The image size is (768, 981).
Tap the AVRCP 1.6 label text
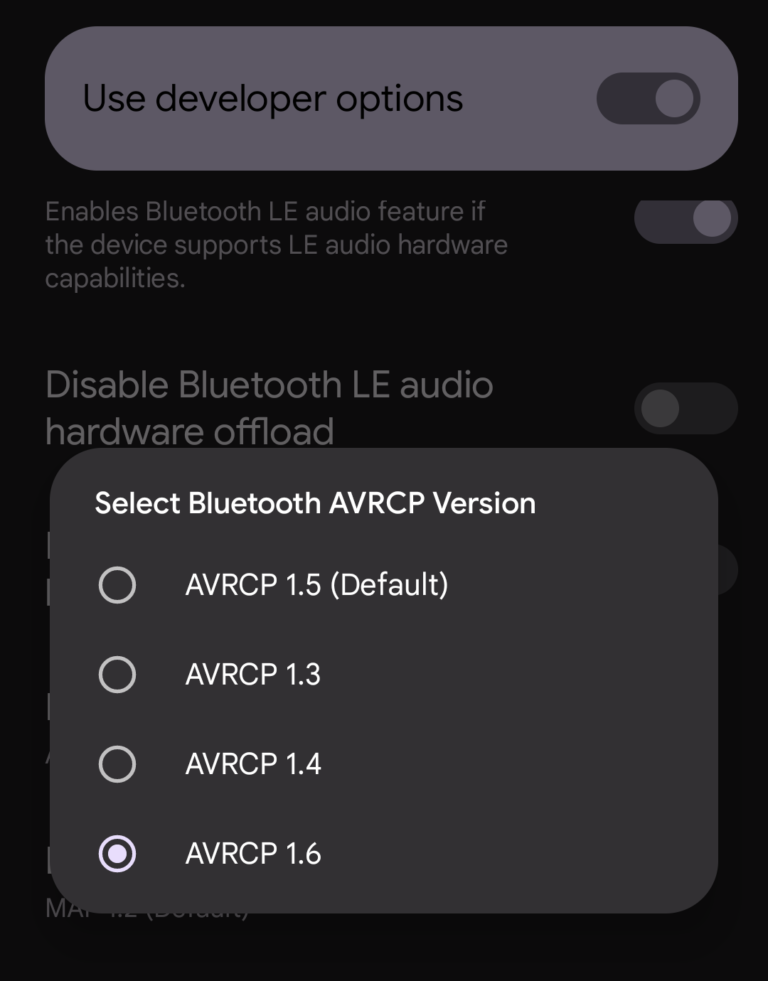click(x=252, y=853)
